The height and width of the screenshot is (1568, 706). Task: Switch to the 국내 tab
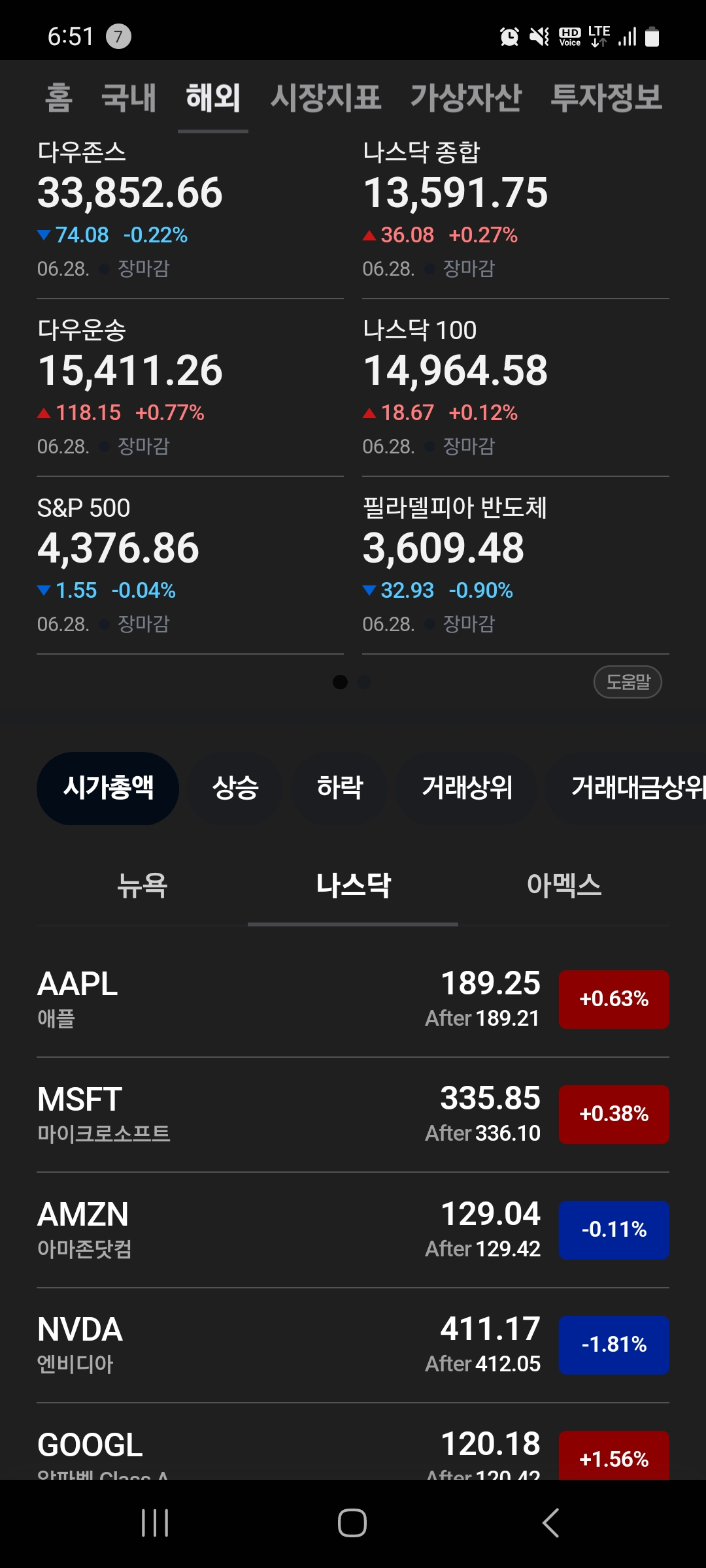[129, 98]
